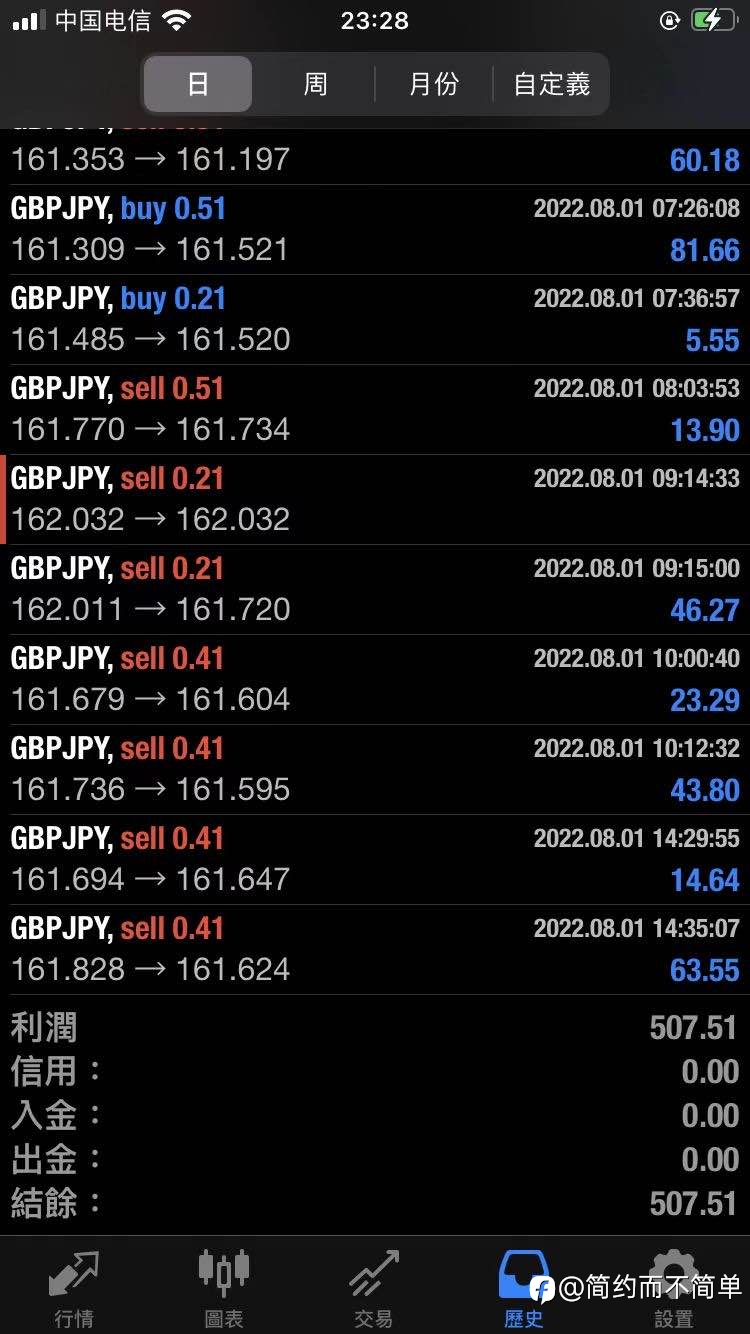This screenshot has height=1334, width=750.
Task: Expand the GBPJPY buy 0.21 trade at 07:36:57
Action: pyautogui.click(x=375, y=320)
